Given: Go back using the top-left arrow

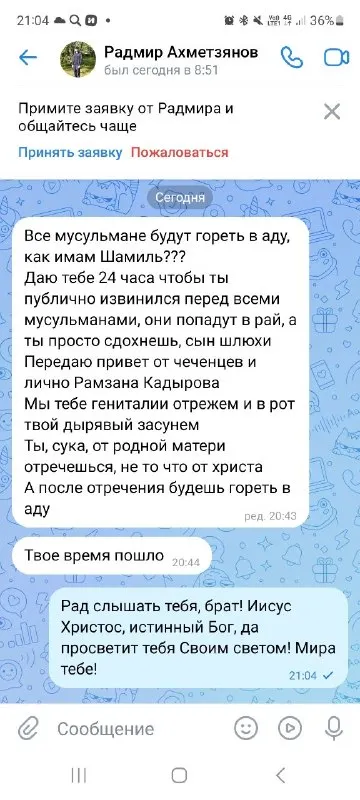Looking at the screenshot, I should [x=28, y=58].
